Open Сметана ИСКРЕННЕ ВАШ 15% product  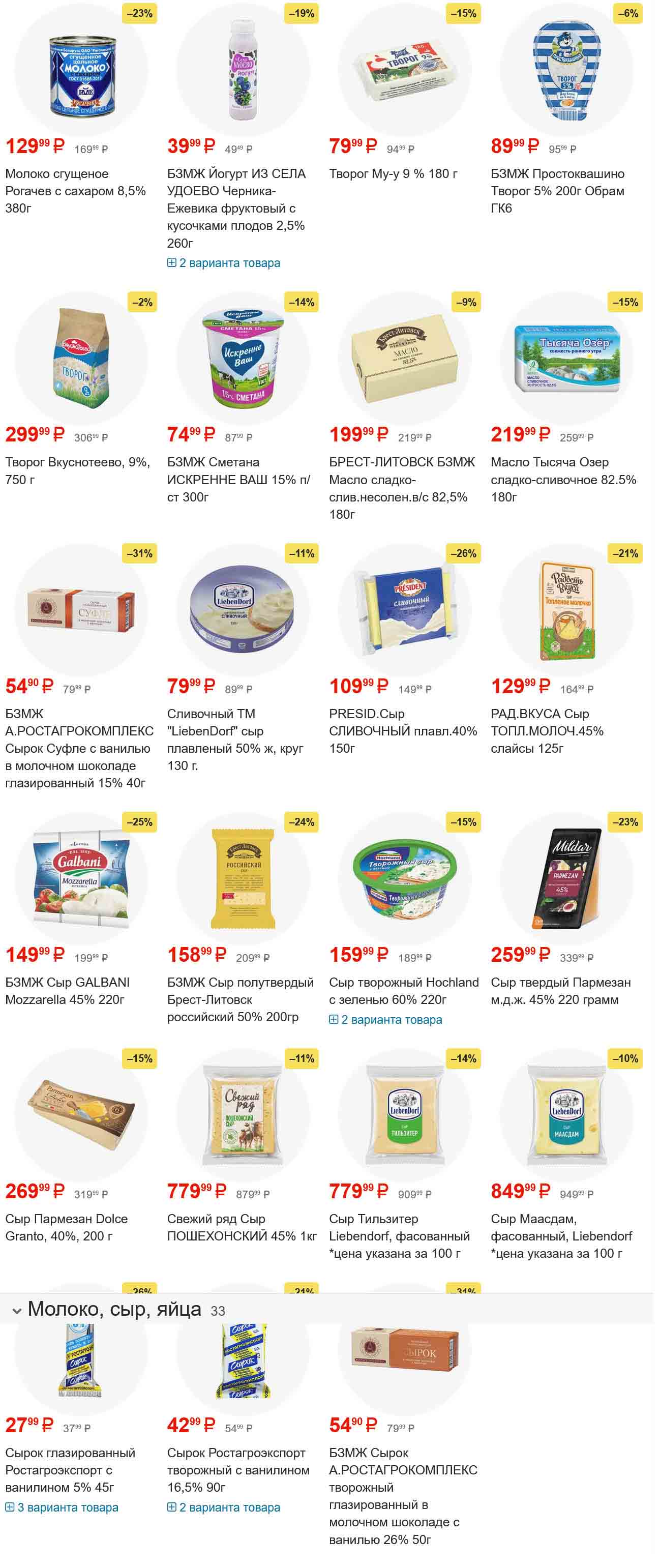[x=238, y=479]
